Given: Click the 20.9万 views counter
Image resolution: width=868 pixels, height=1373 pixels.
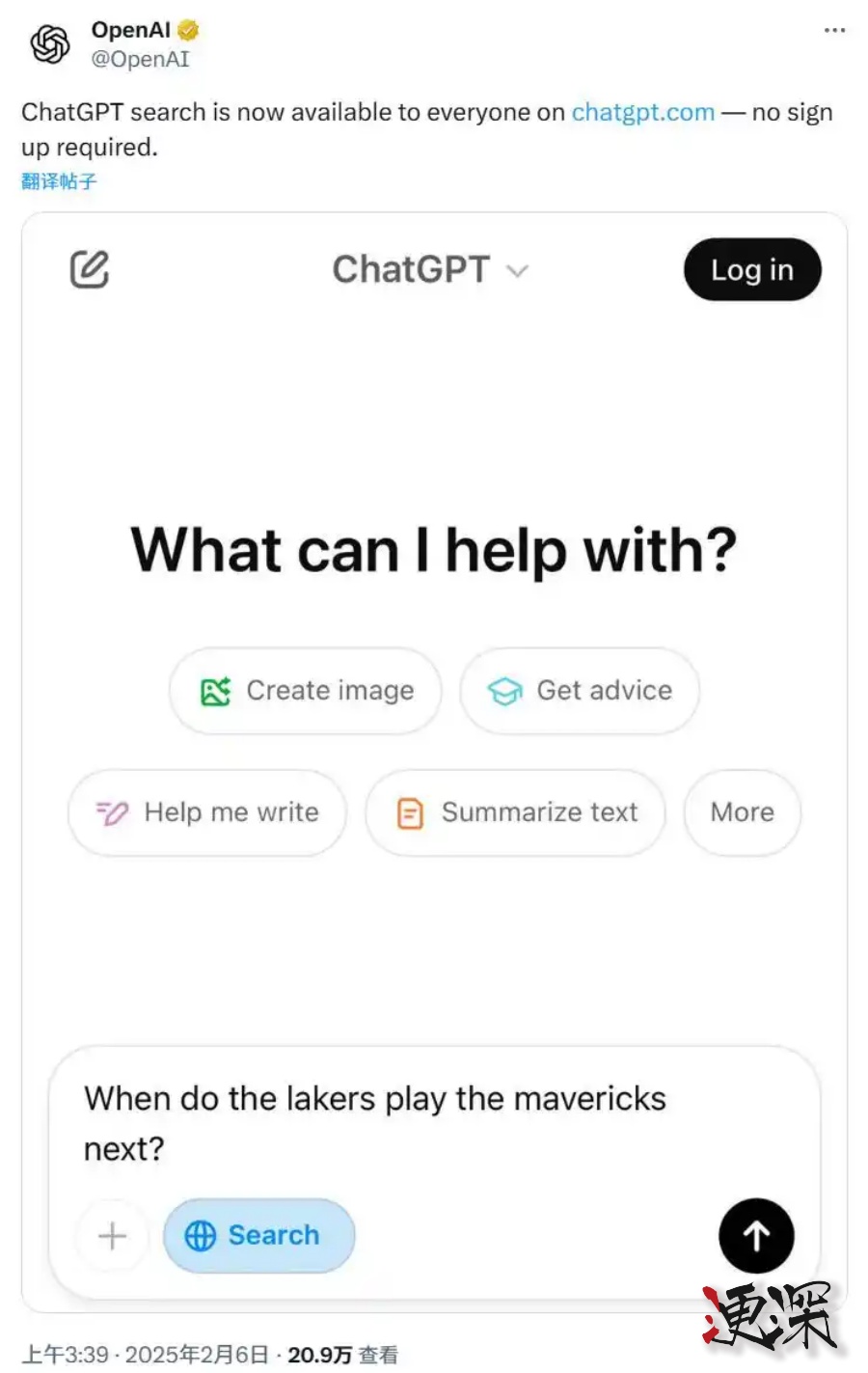Looking at the screenshot, I should 320,1354.
